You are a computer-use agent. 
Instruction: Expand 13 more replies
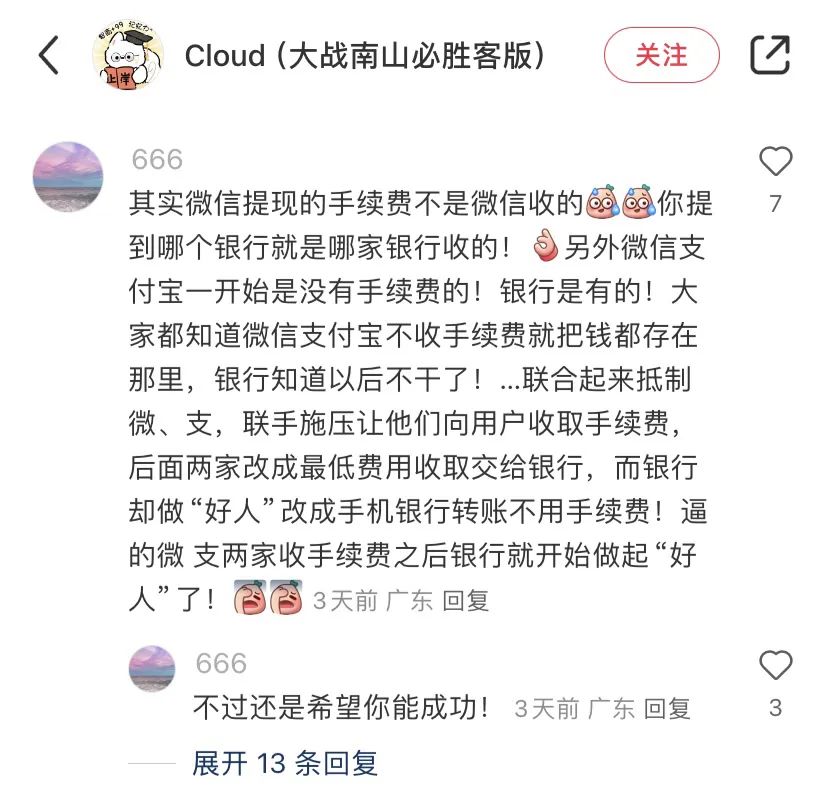(285, 764)
